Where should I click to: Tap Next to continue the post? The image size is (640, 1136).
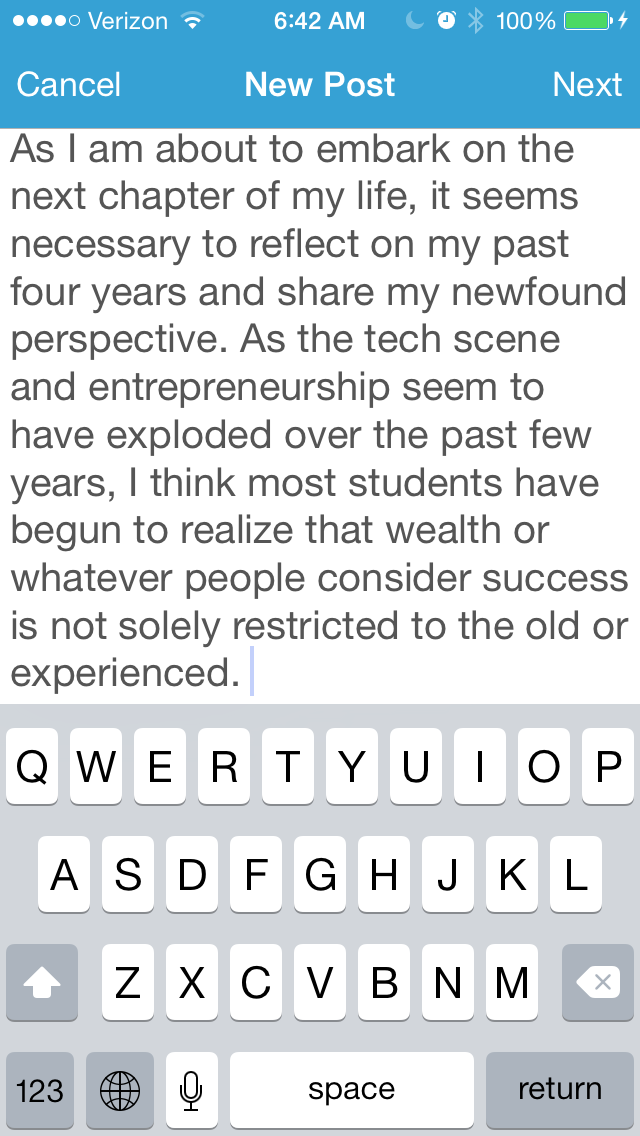point(587,85)
